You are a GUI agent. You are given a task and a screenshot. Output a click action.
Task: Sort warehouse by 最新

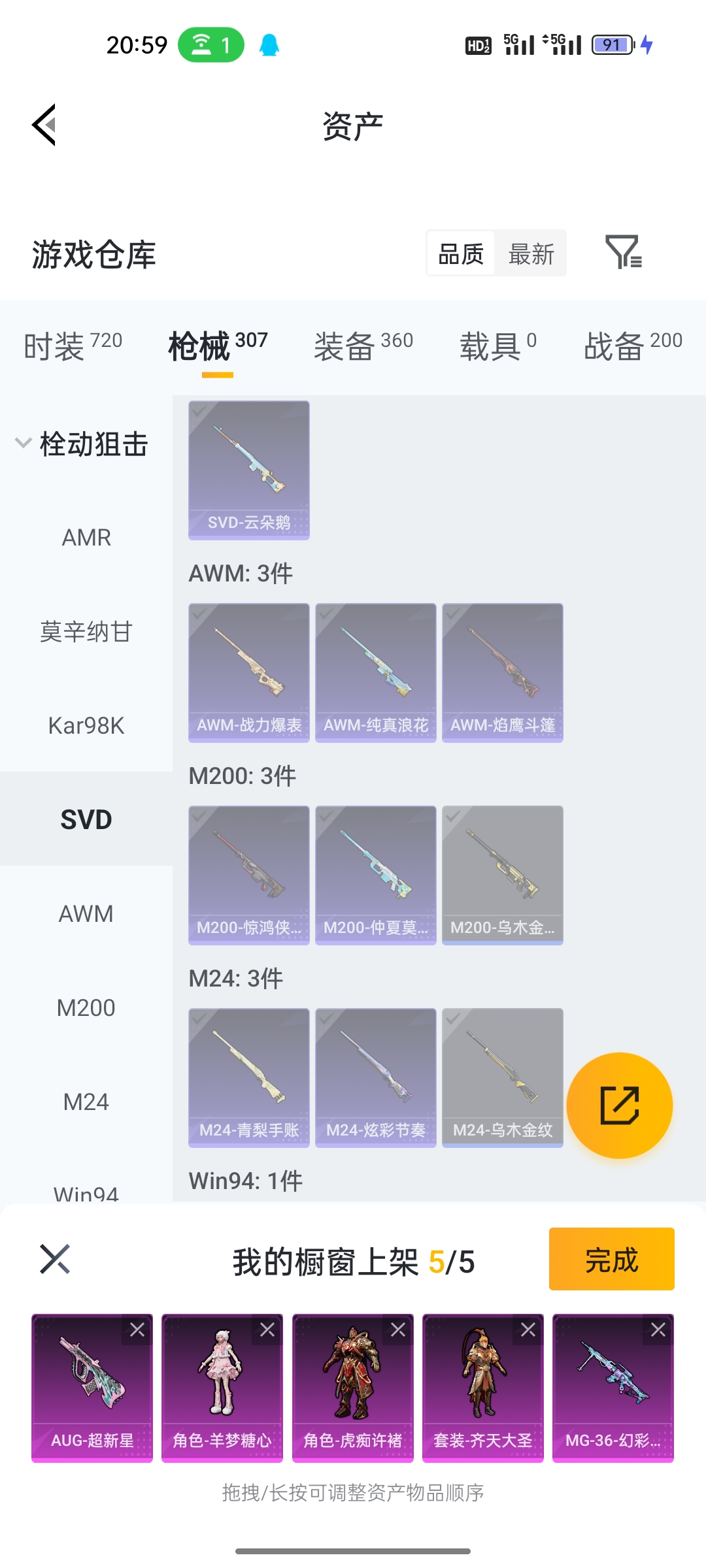(x=531, y=253)
